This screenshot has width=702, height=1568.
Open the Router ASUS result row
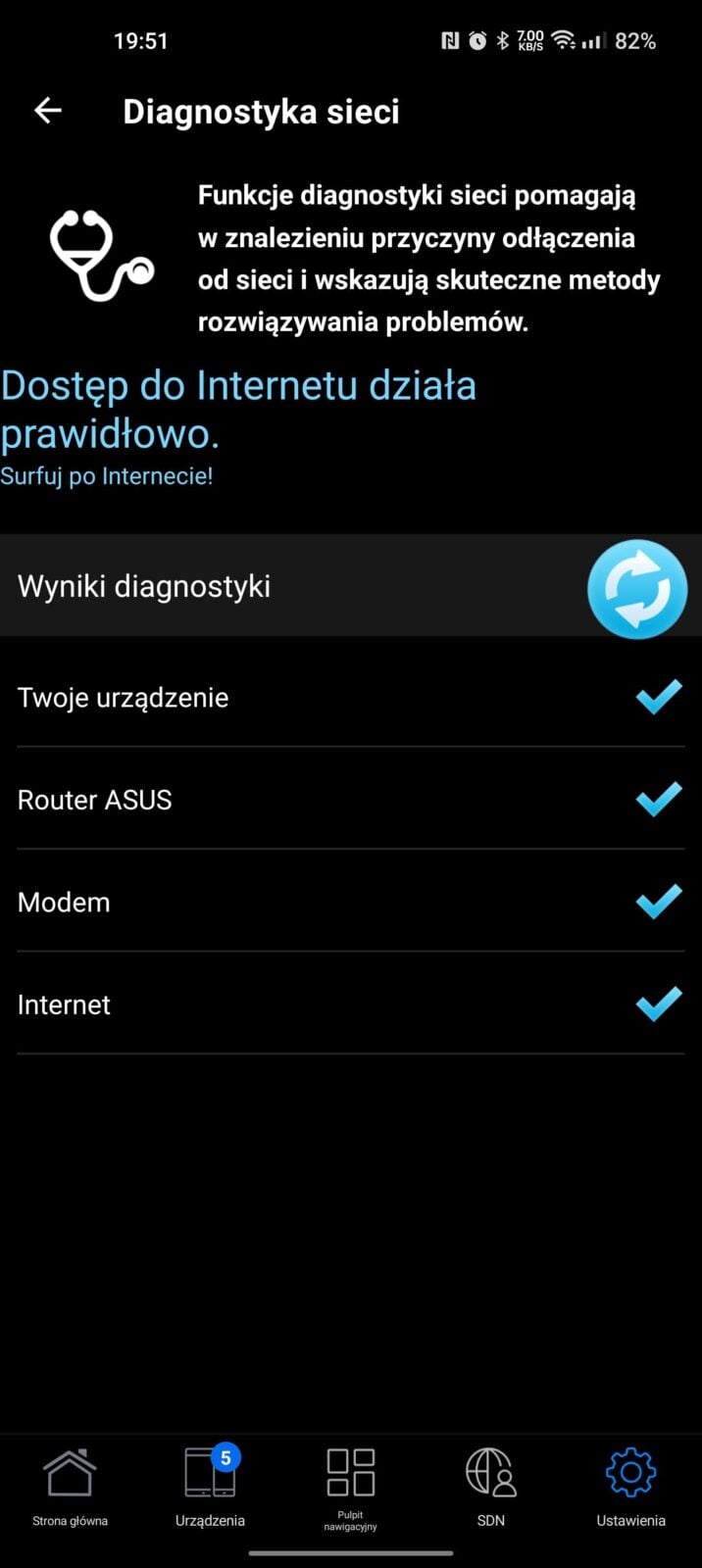351,799
